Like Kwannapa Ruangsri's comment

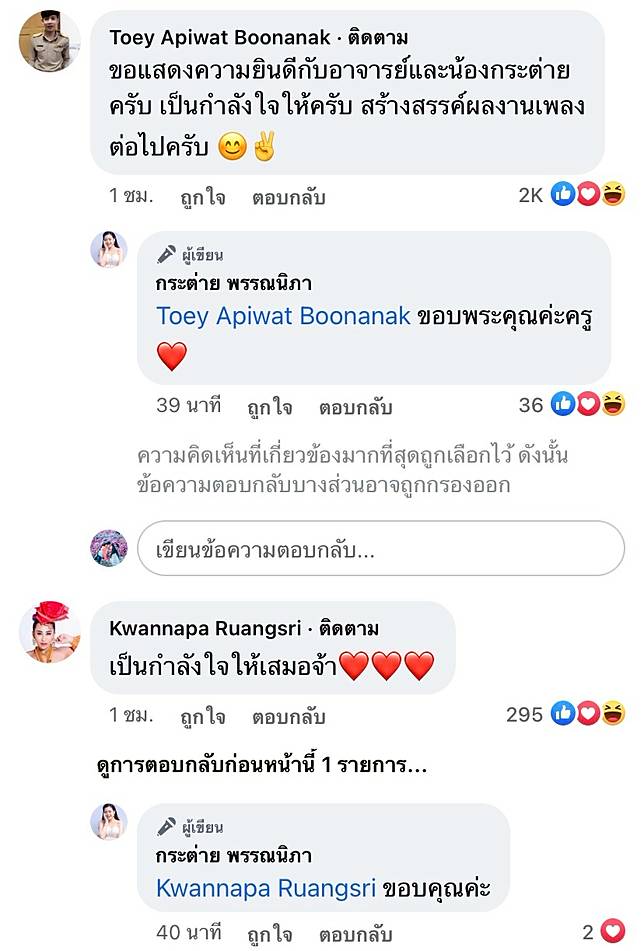click(x=203, y=716)
